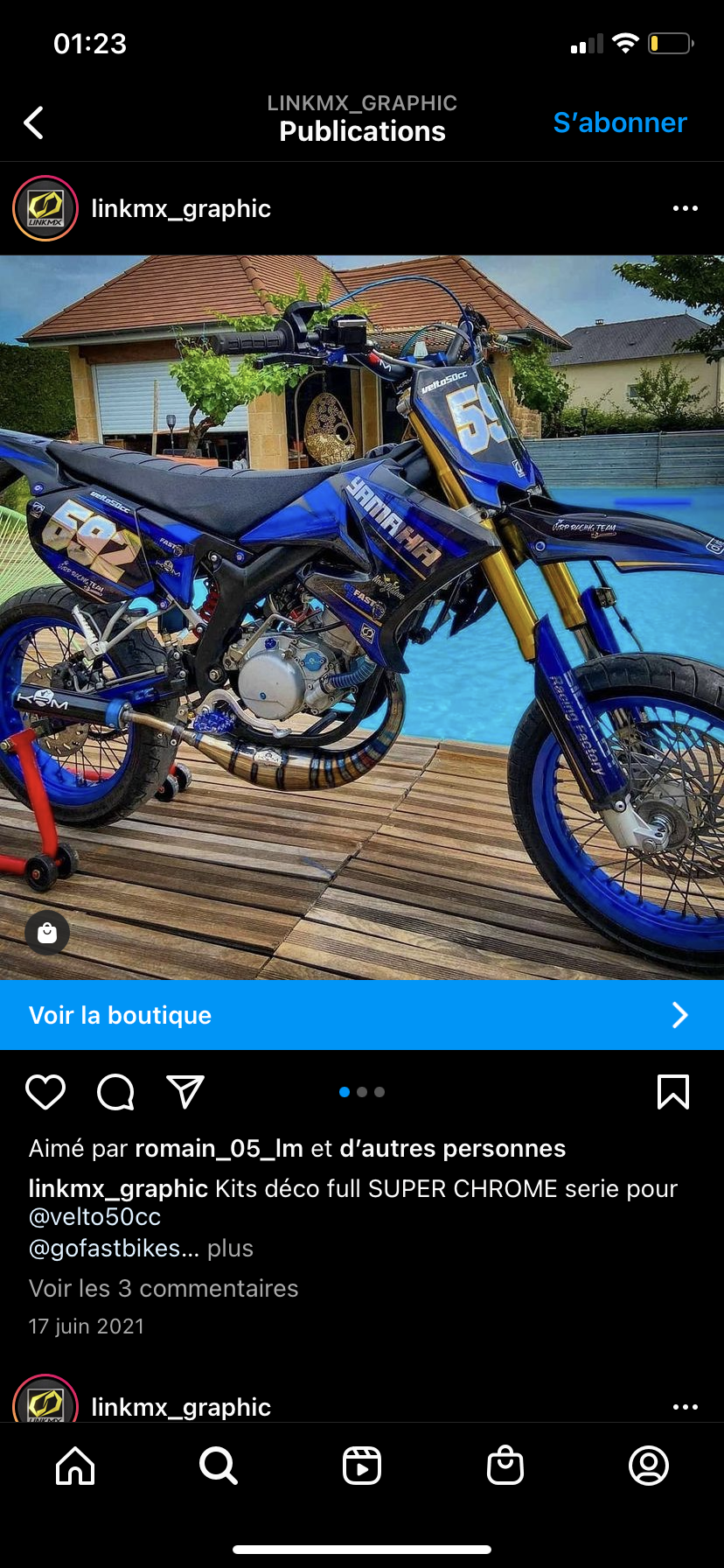Switch to the Home tab
724x1568 pixels.
click(75, 1466)
